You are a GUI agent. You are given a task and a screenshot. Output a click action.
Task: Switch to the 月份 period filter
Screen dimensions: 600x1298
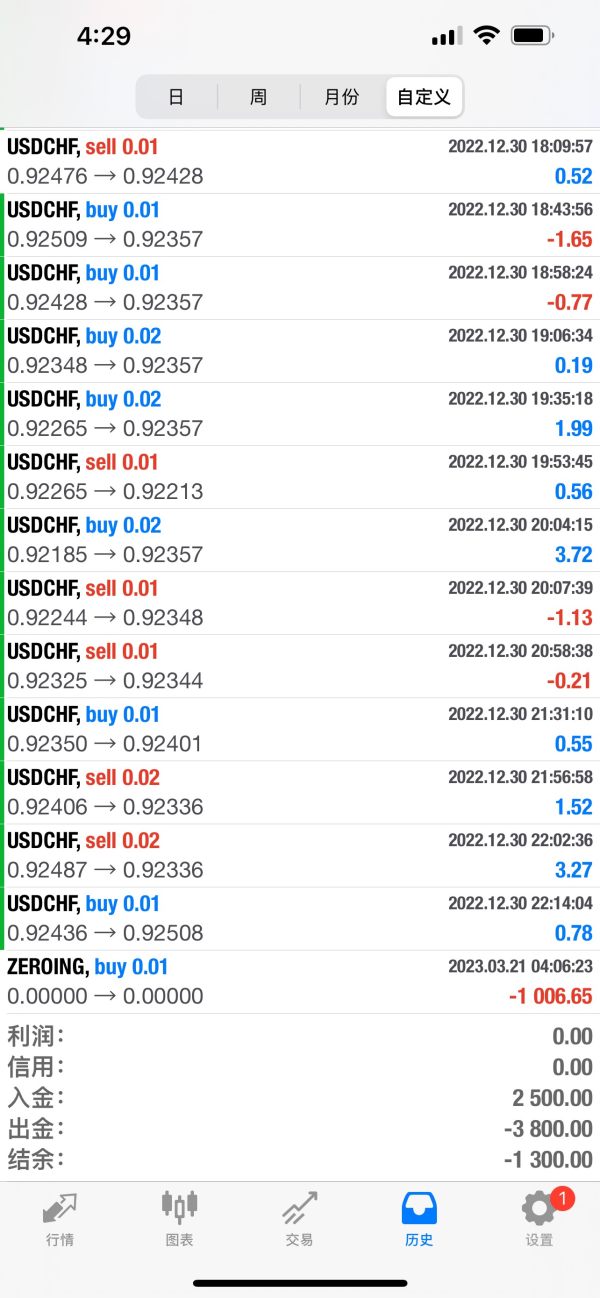click(x=341, y=97)
